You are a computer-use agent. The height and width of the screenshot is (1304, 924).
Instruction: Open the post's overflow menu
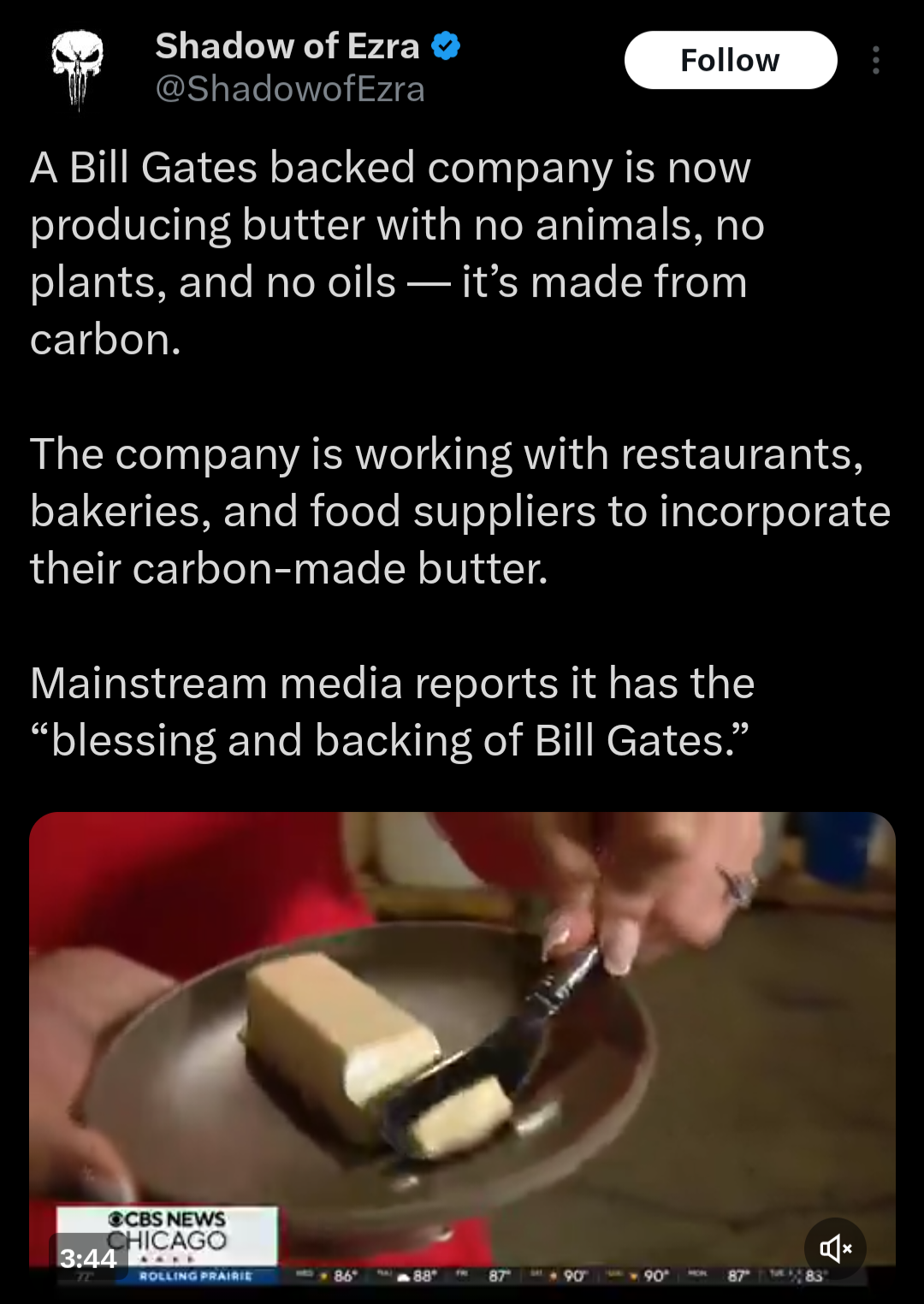point(875,60)
